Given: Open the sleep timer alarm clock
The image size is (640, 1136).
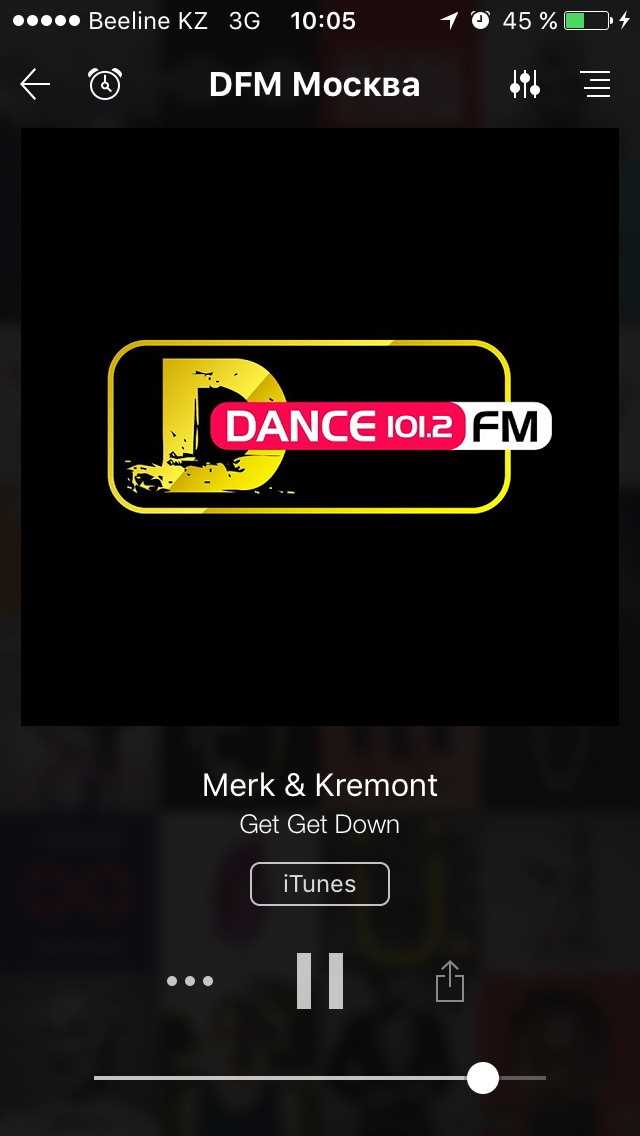Looking at the screenshot, I should [105, 85].
